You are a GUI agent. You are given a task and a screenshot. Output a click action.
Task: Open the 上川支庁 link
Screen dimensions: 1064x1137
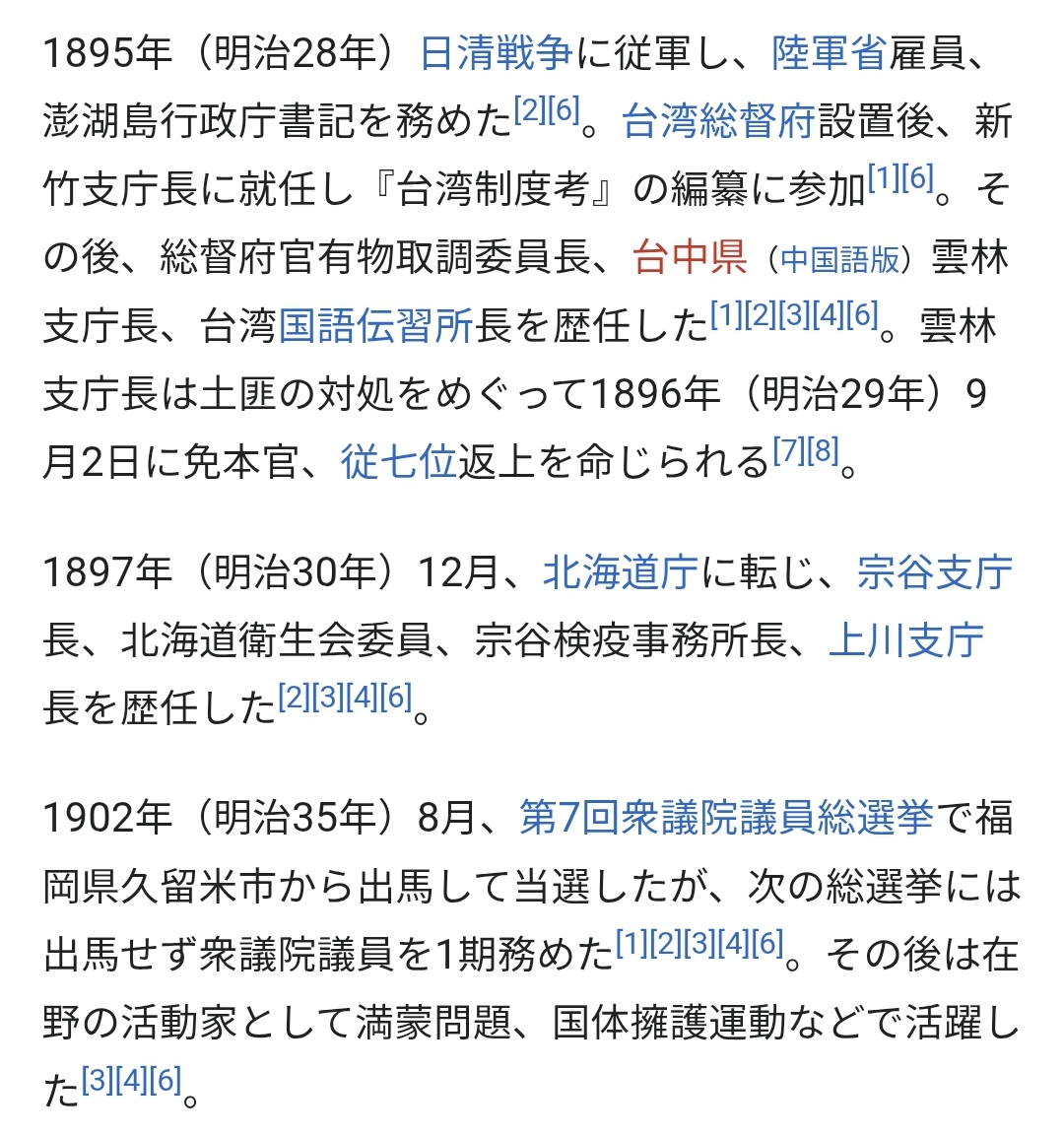point(906,639)
